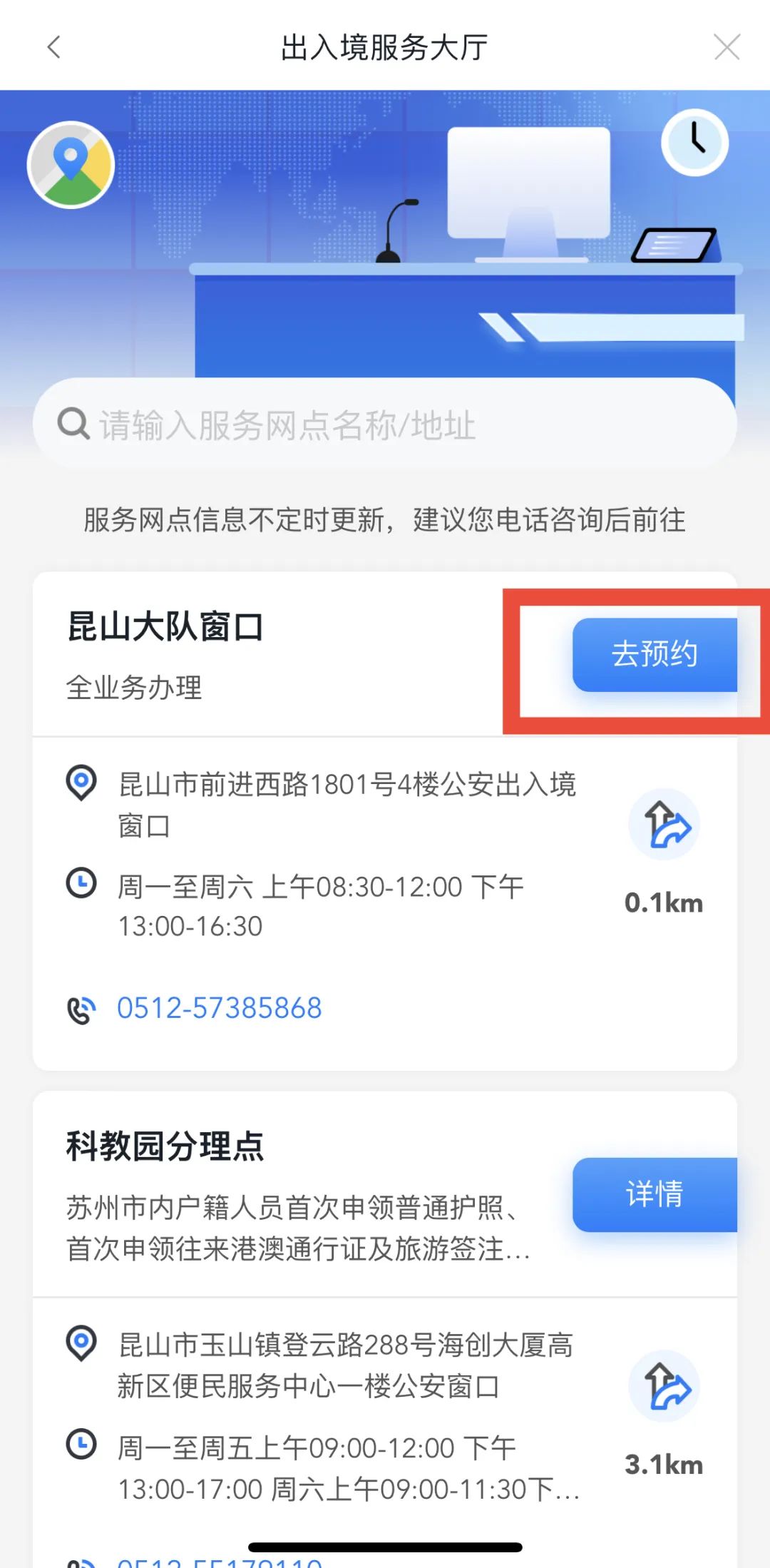Tap 去预约 for 昆山大队窗口

[654, 654]
